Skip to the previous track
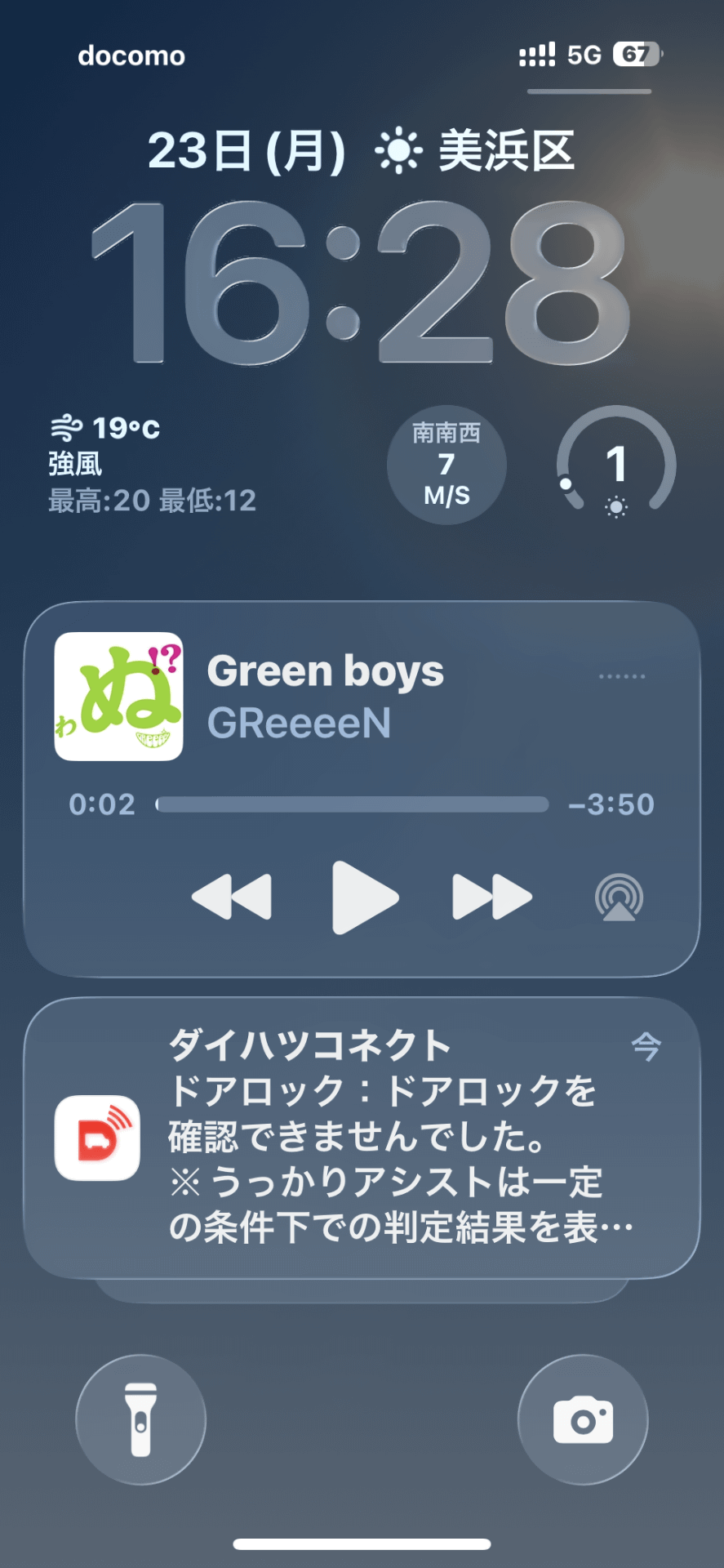 (232, 898)
